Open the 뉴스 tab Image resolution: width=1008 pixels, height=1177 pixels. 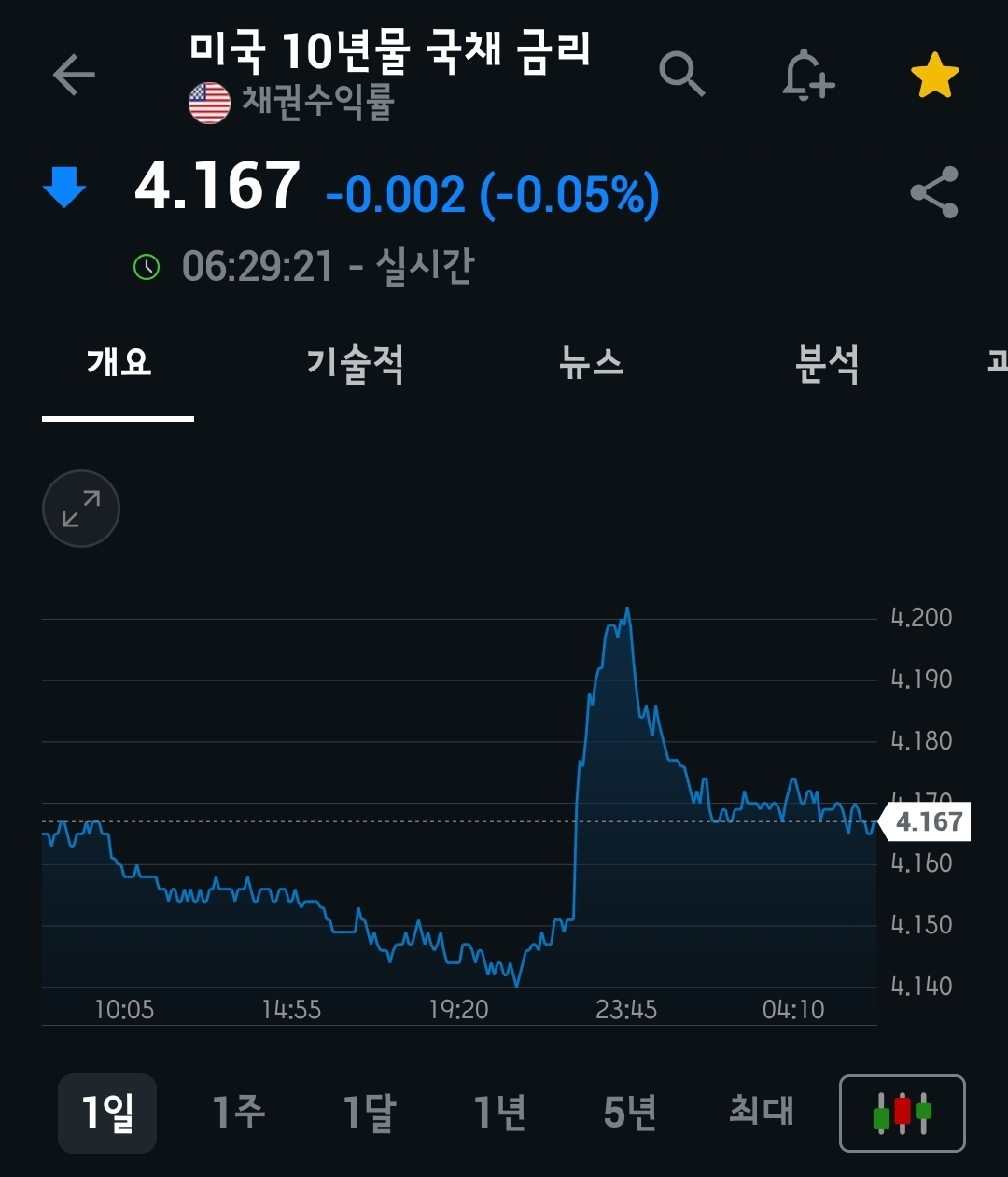coord(592,363)
